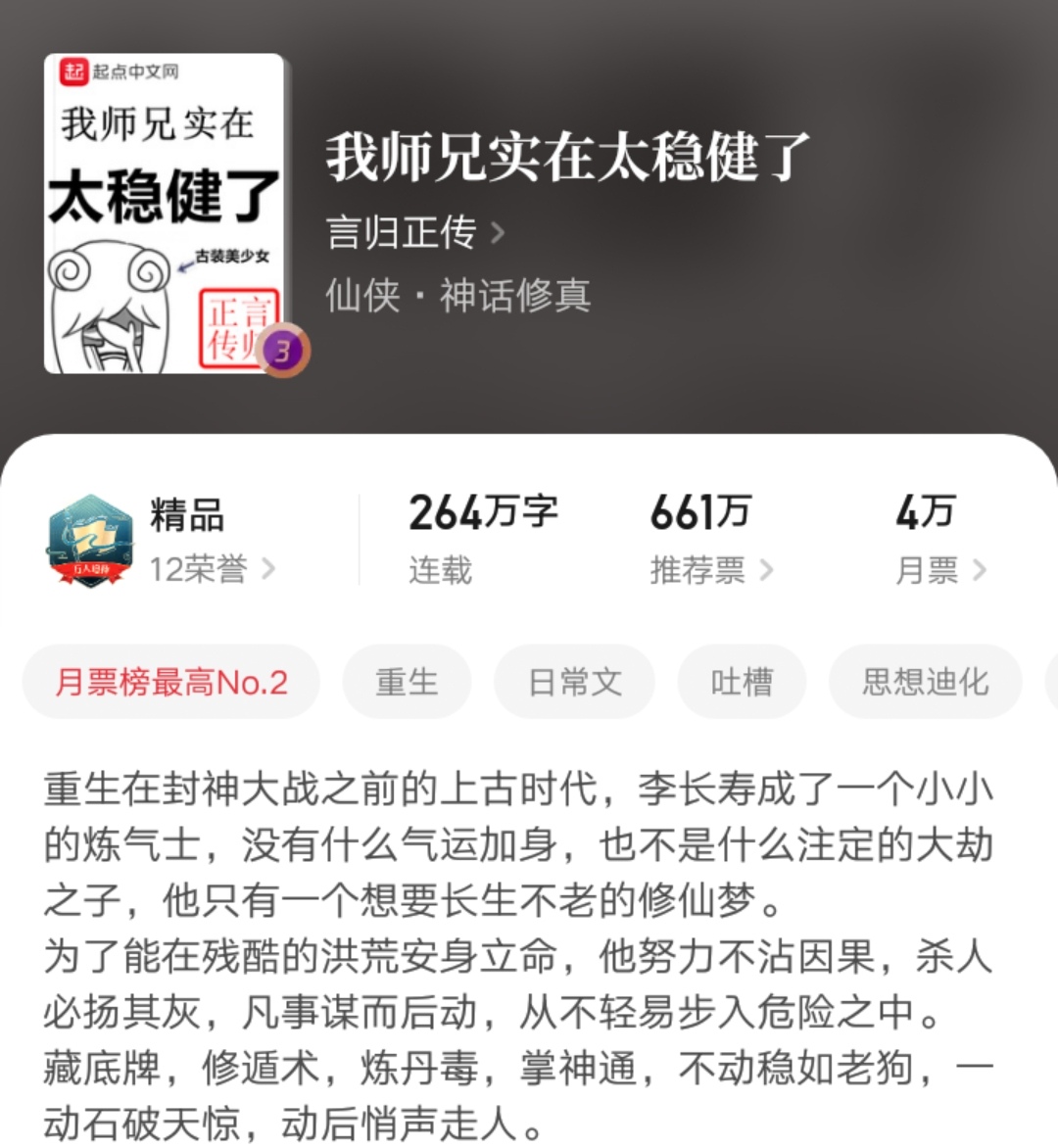1058x1148 pixels.
Task: Tap the 吐槽 tag
Action: point(742,682)
